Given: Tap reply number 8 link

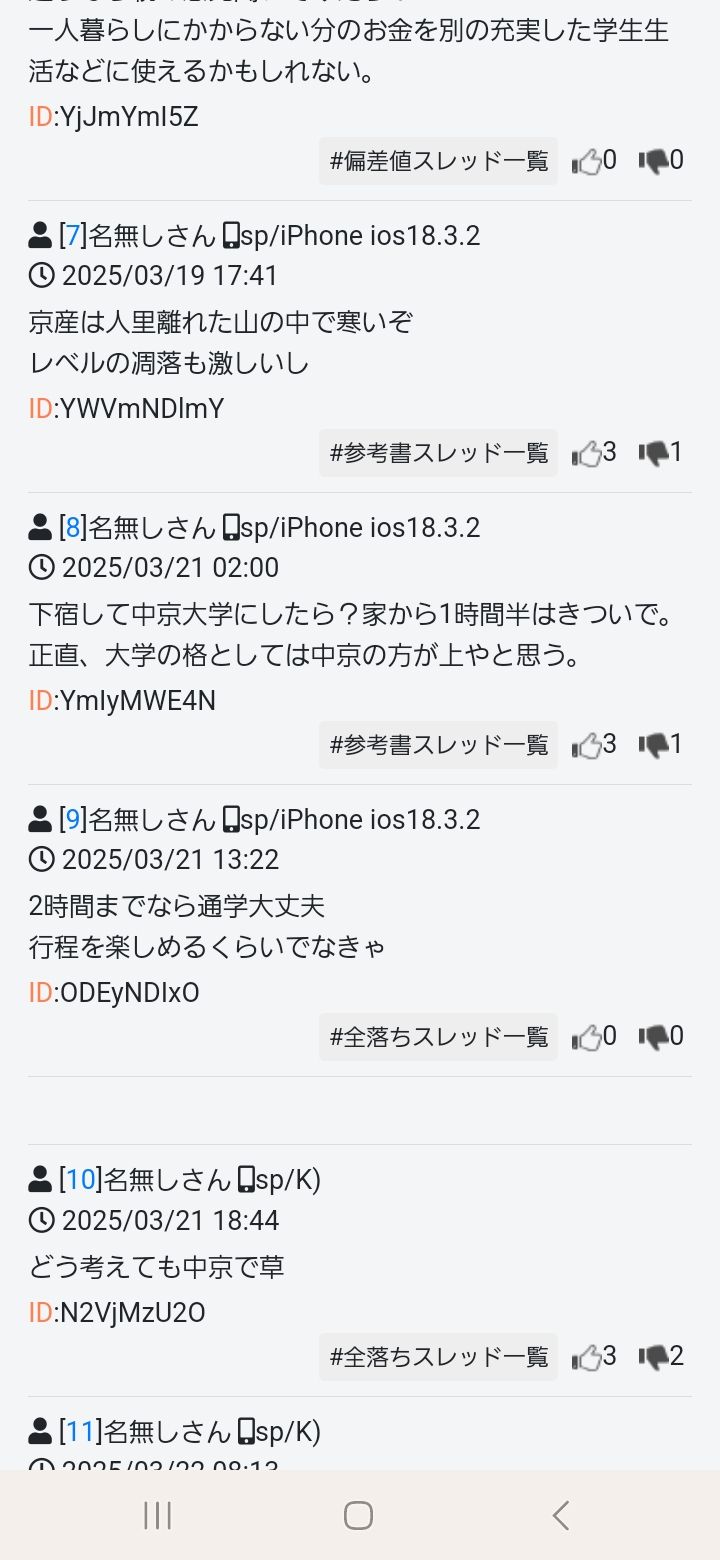Looking at the screenshot, I should pyautogui.click(x=72, y=528).
